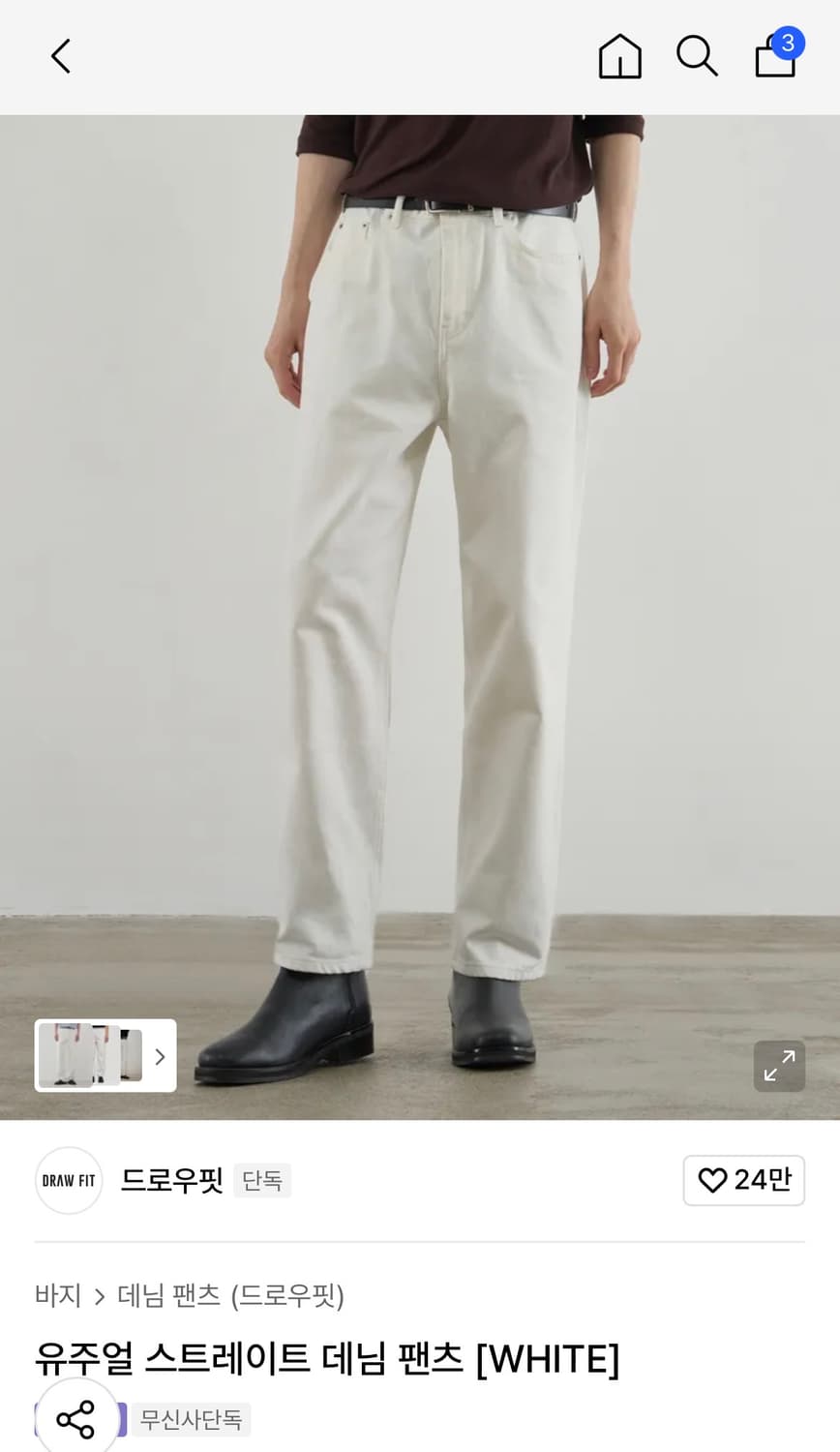The image size is (840, 1452).
Task: Open the shopping bag with 3 items
Action: (773, 58)
